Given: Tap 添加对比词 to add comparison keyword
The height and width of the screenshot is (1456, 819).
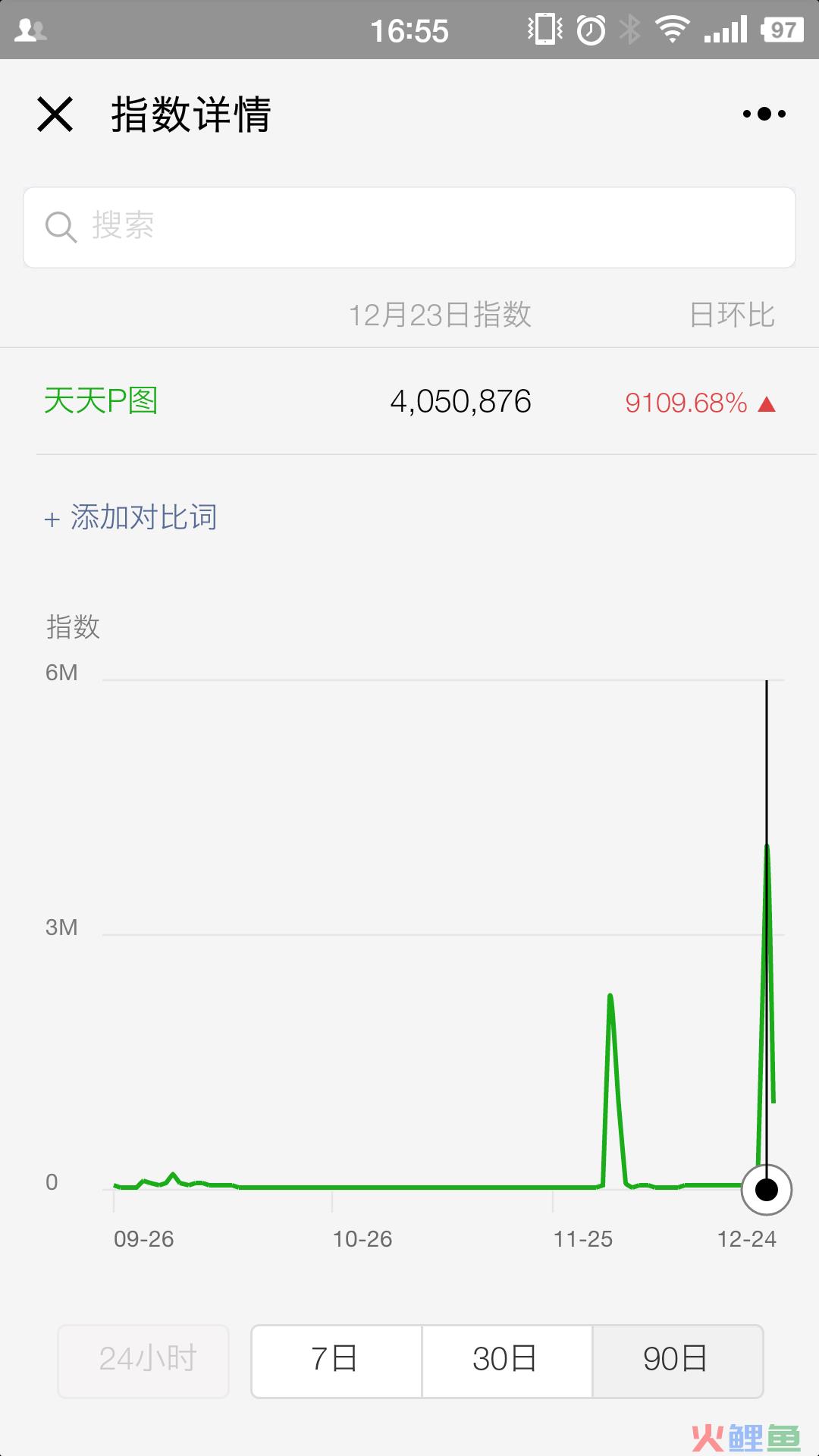Looking at the screenshot, I should click(131, 517).
